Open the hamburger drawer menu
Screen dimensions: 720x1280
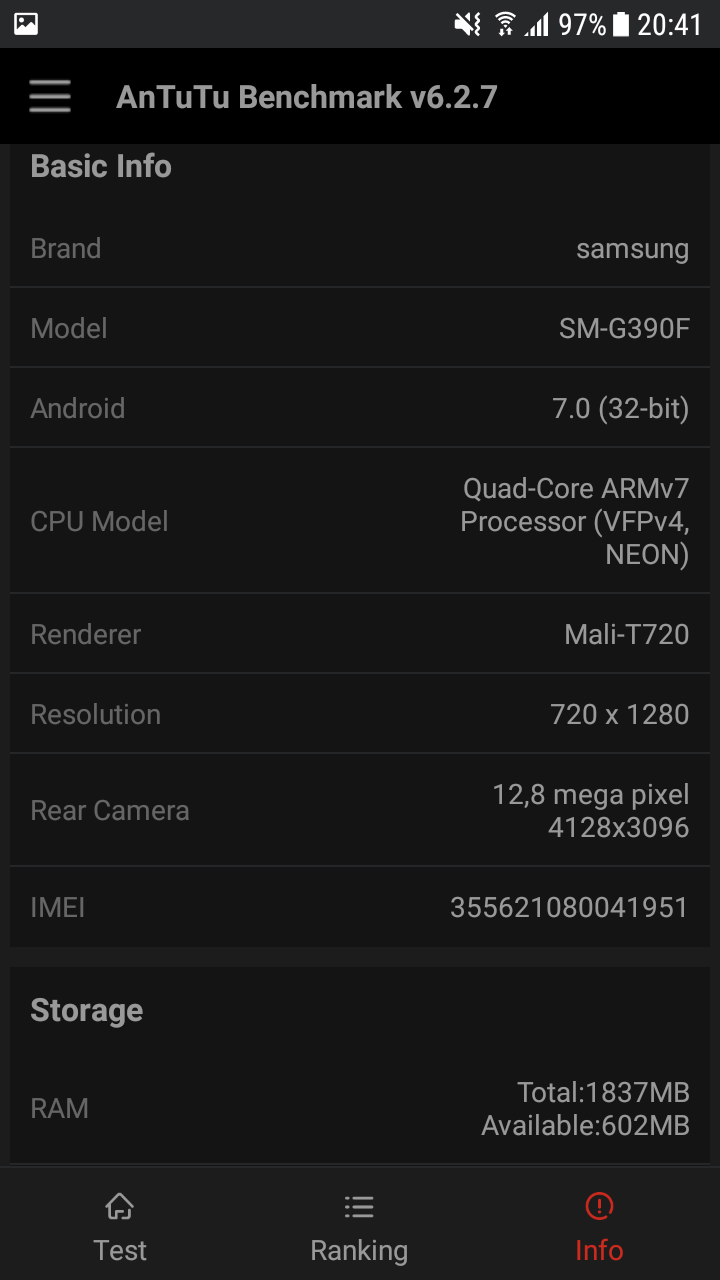coord(49,97)
